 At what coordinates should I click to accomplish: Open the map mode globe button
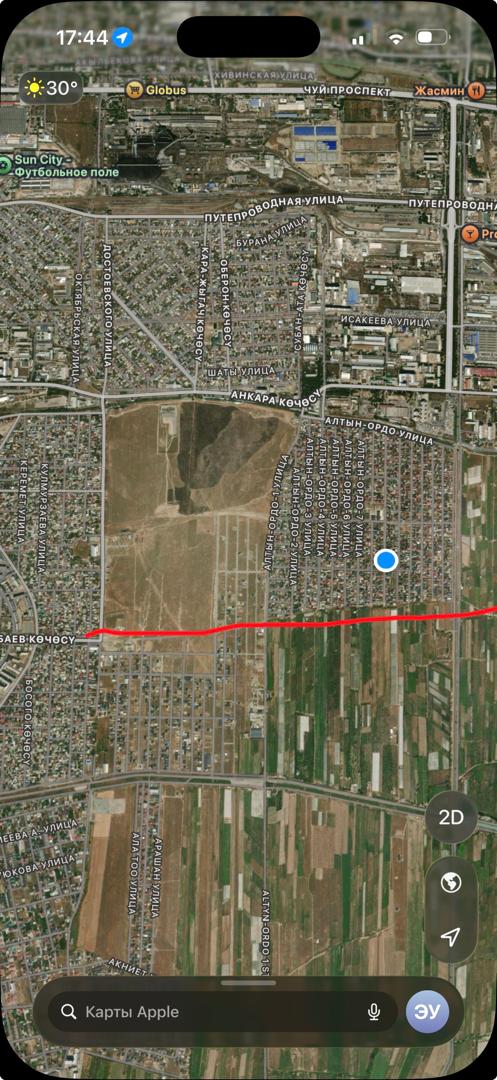(x=451, y=882)
